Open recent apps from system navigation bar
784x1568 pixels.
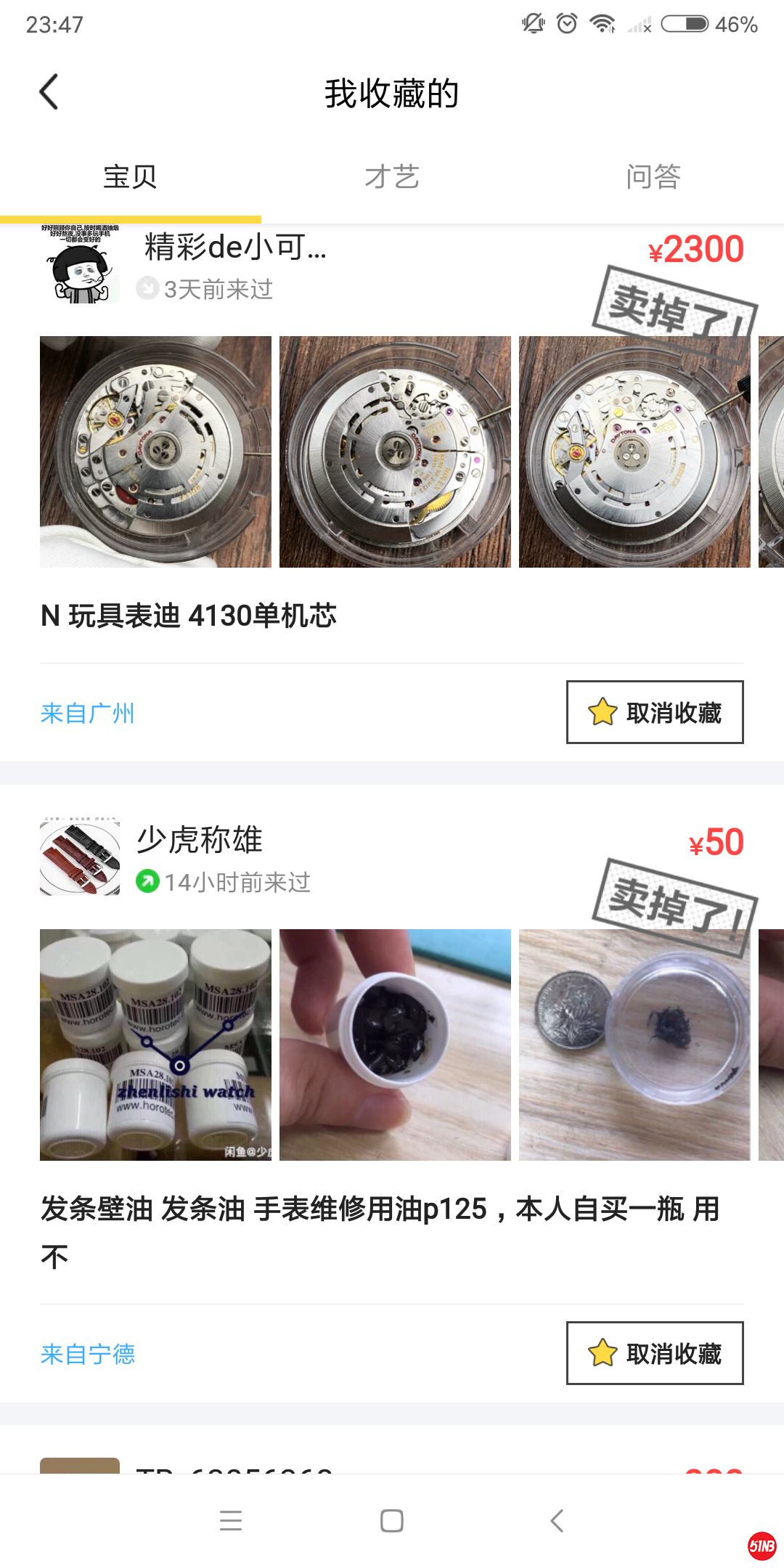click(x=231, y=1520)
